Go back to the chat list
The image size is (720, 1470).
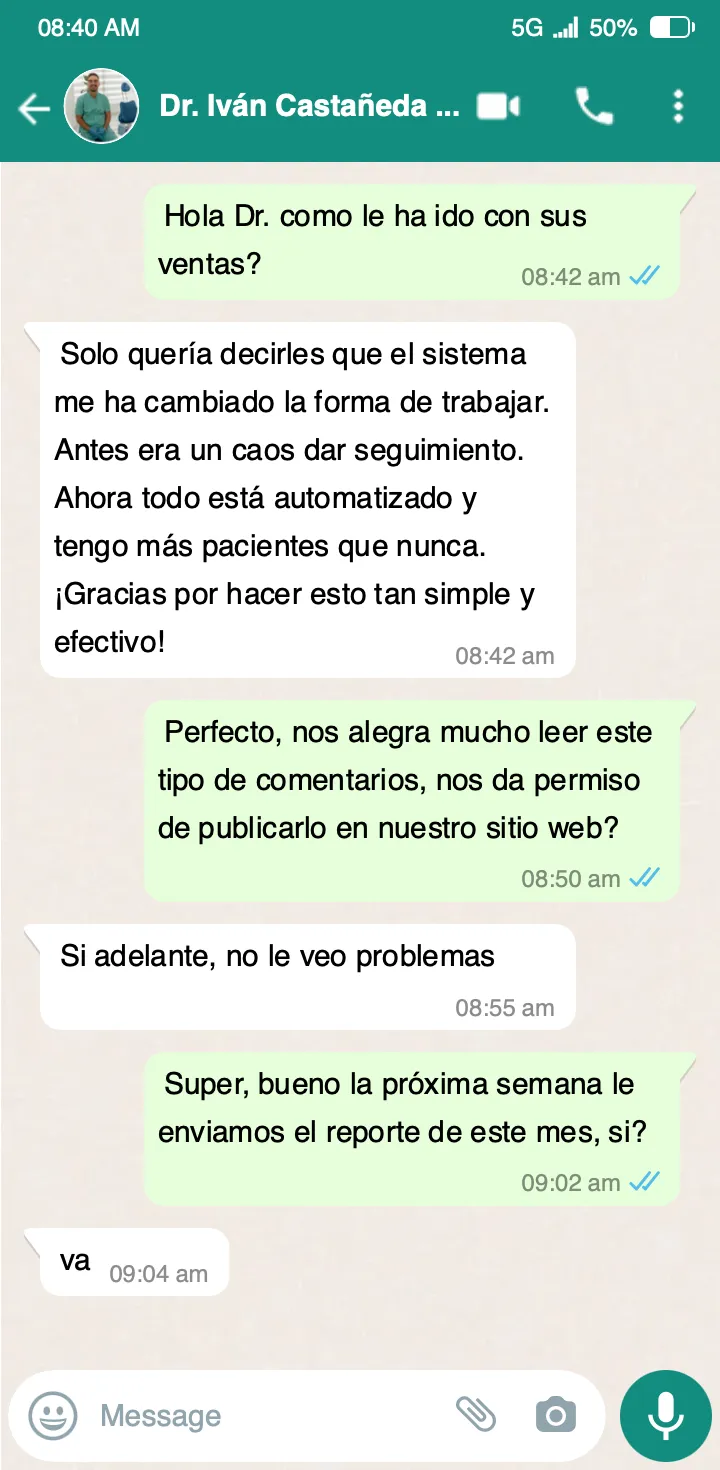tap(34, 108)
